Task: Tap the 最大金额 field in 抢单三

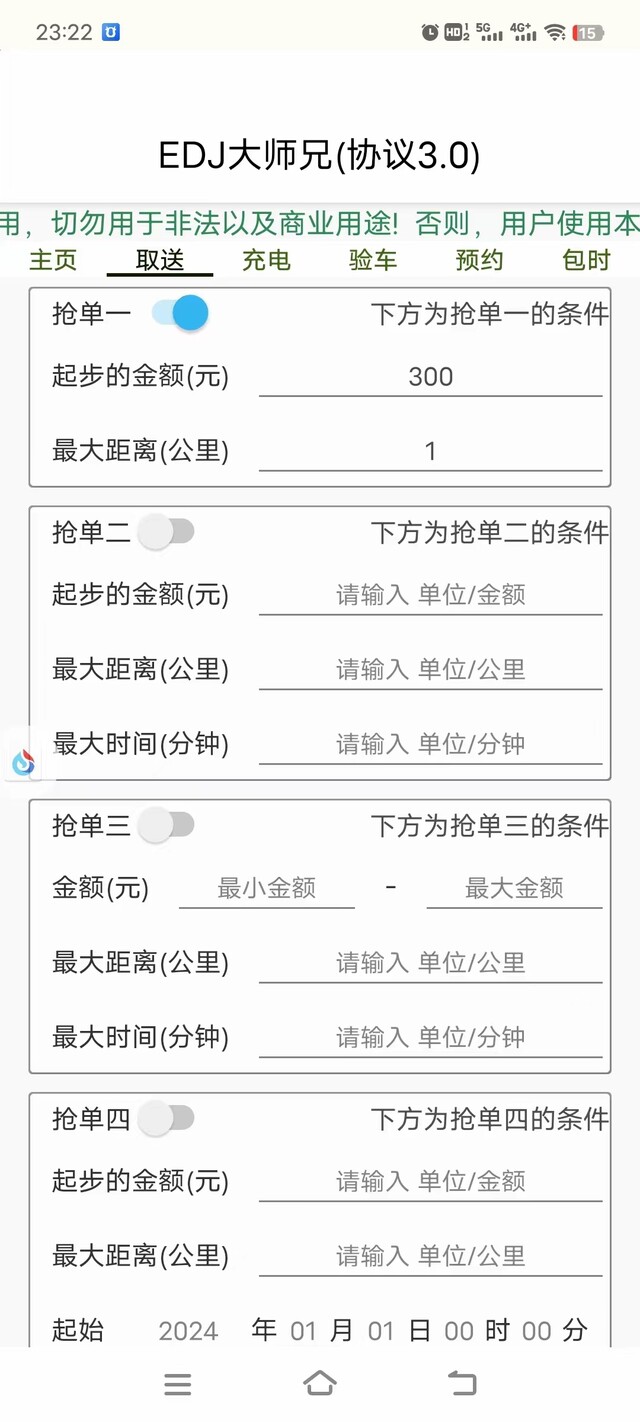Action: coord(515,888)
